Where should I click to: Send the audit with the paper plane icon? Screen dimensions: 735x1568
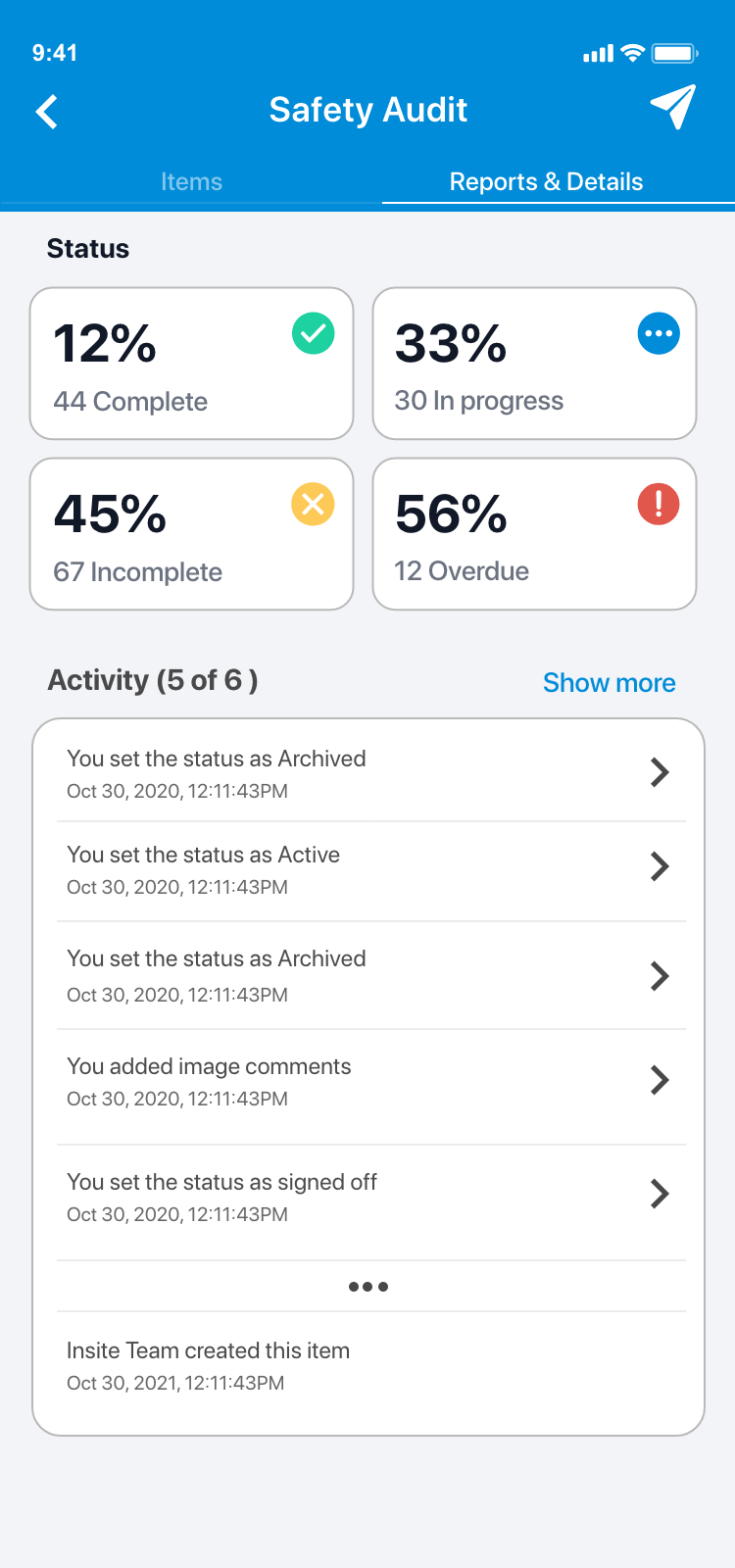click(673, 107)
